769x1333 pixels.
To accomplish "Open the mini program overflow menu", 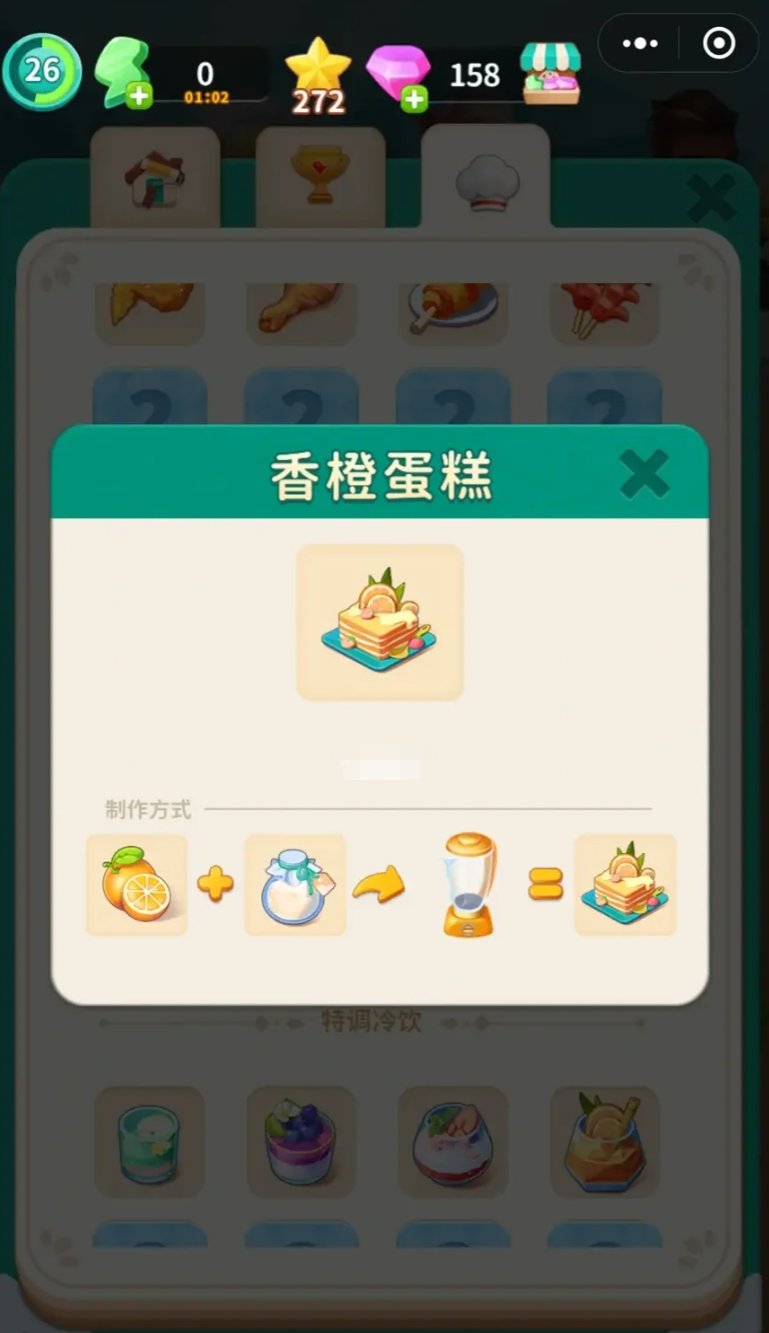I will [640, 44].
